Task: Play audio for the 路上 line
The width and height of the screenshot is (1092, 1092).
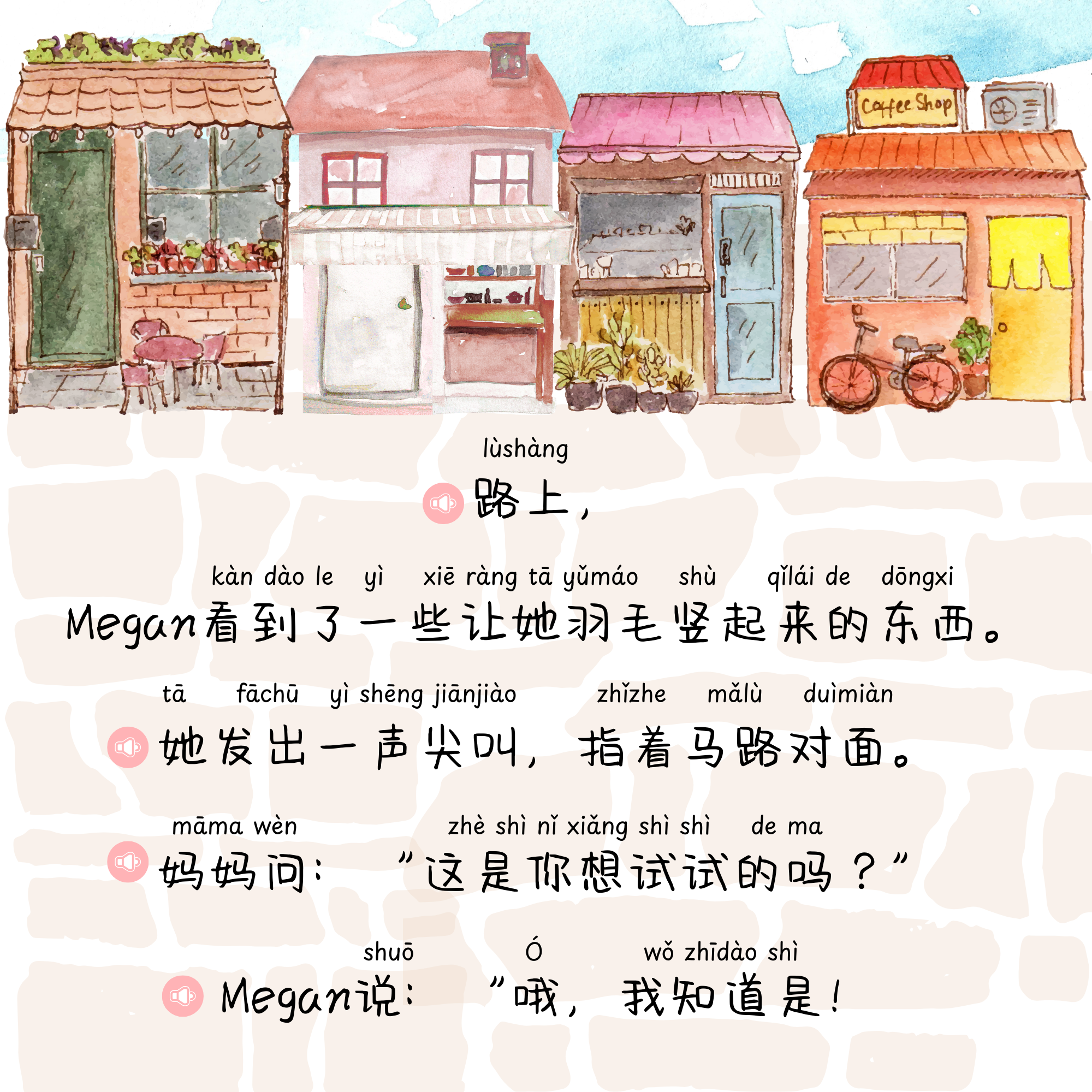Action: pos(443,503)
